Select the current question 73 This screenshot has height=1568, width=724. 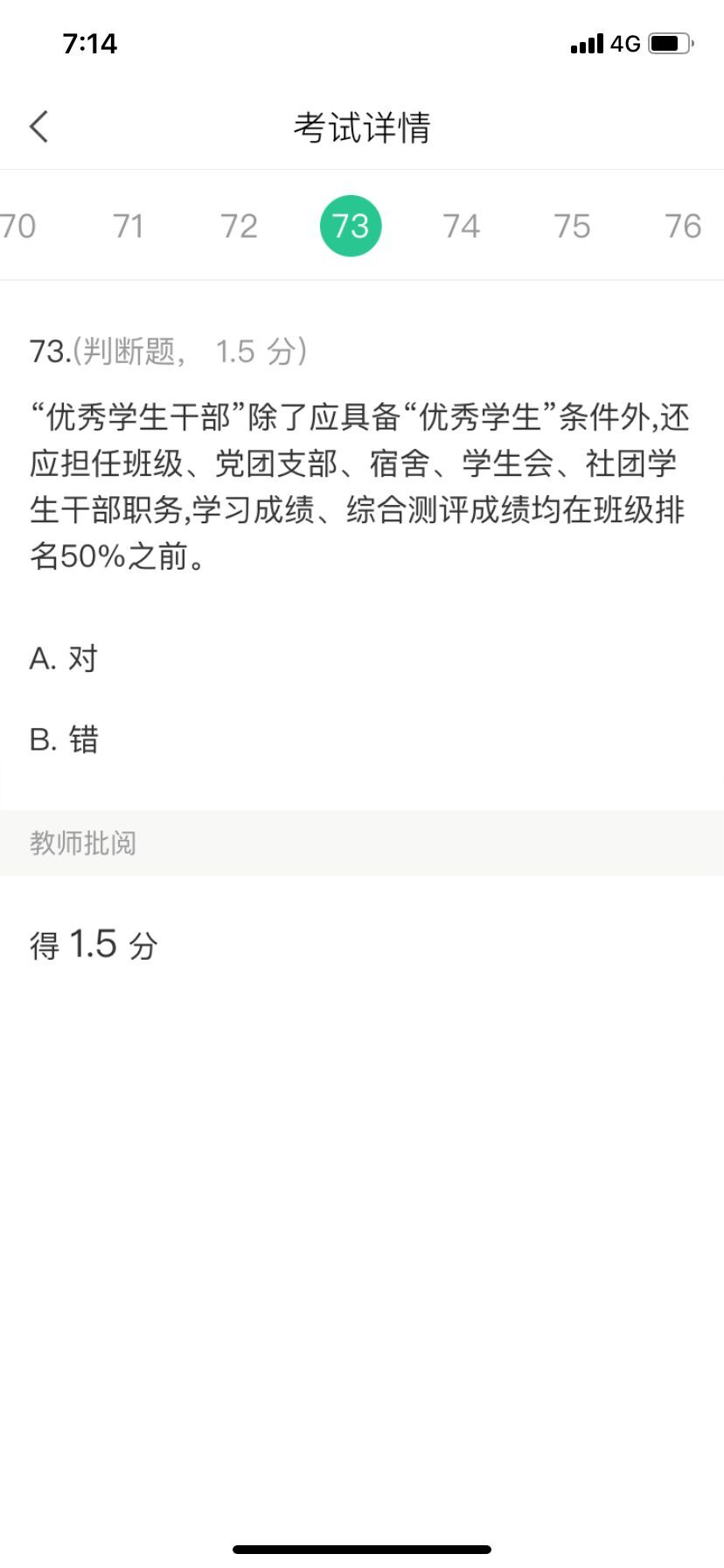(351, 227)
